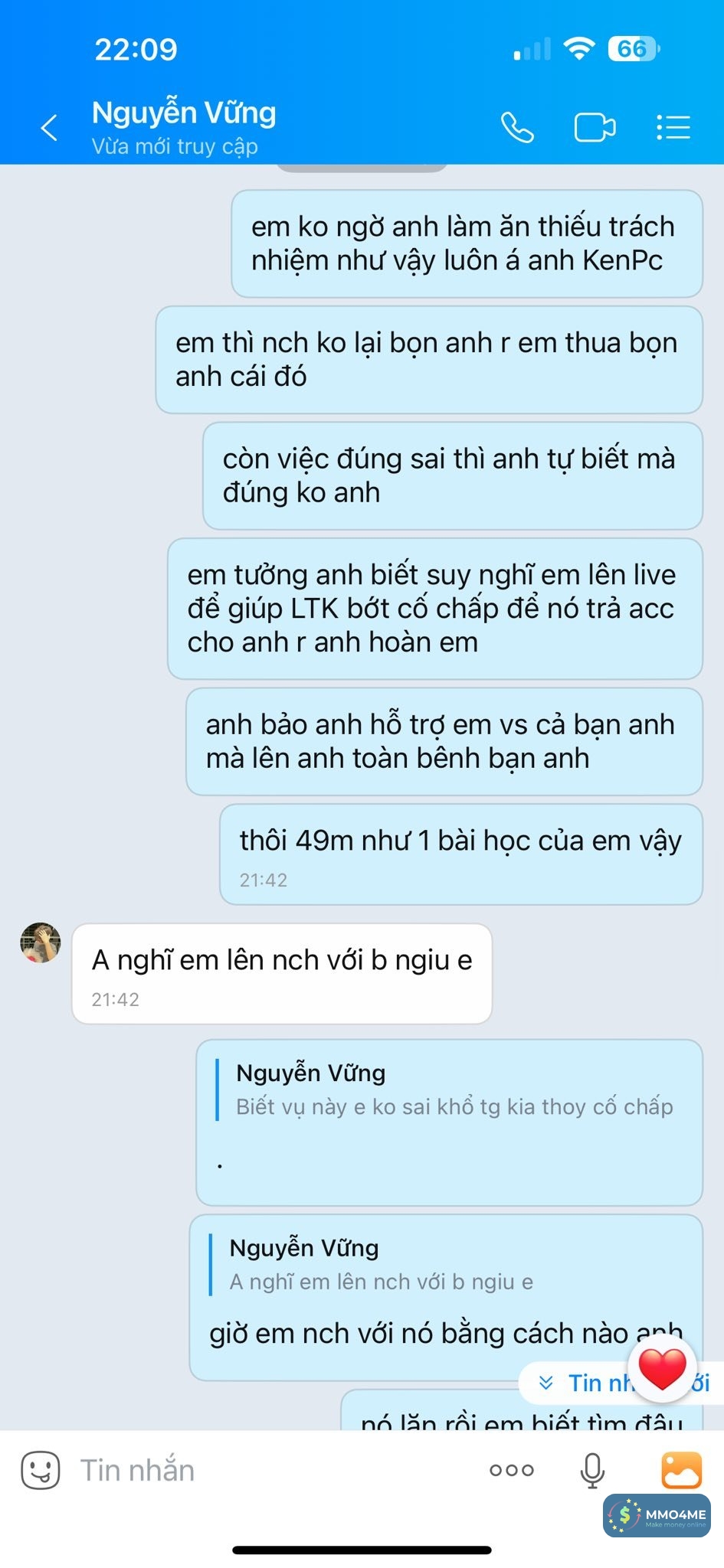Open the photo gallery picker

[x=681, y=1470]
